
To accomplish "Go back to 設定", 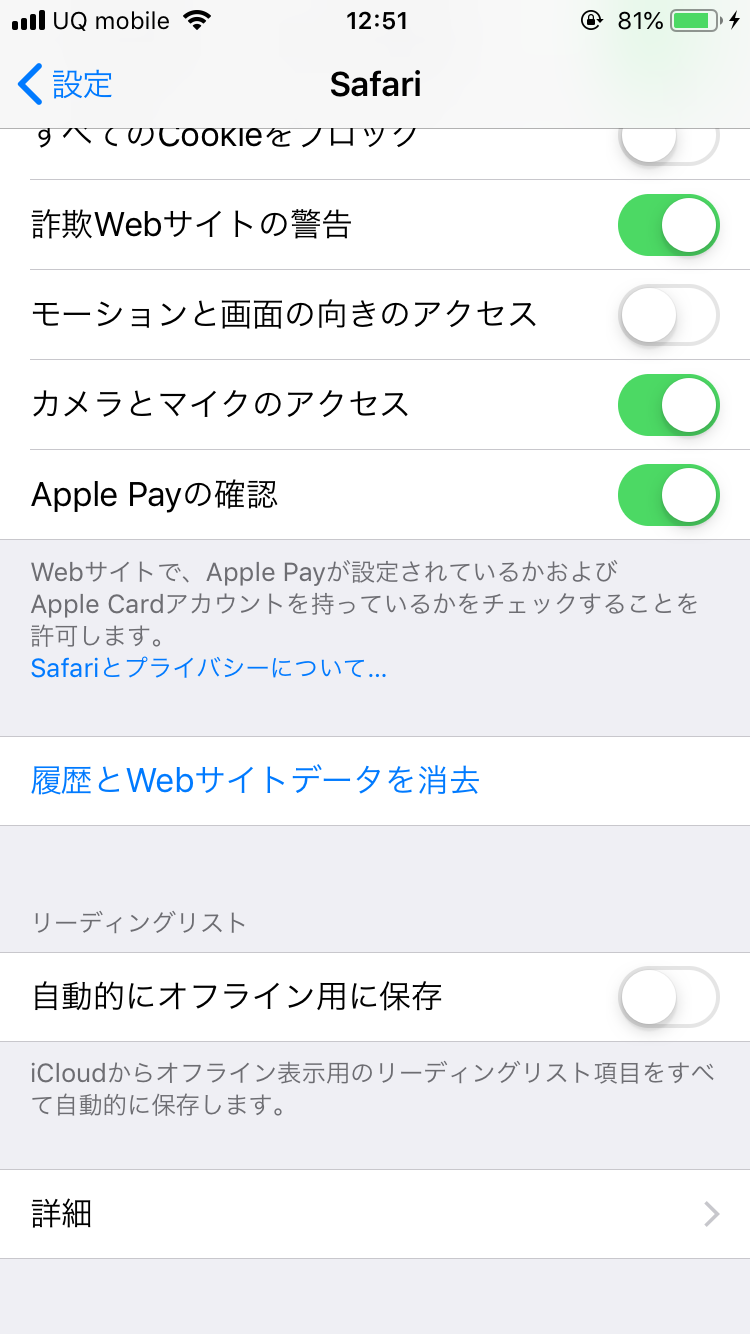I will [66, 85].
